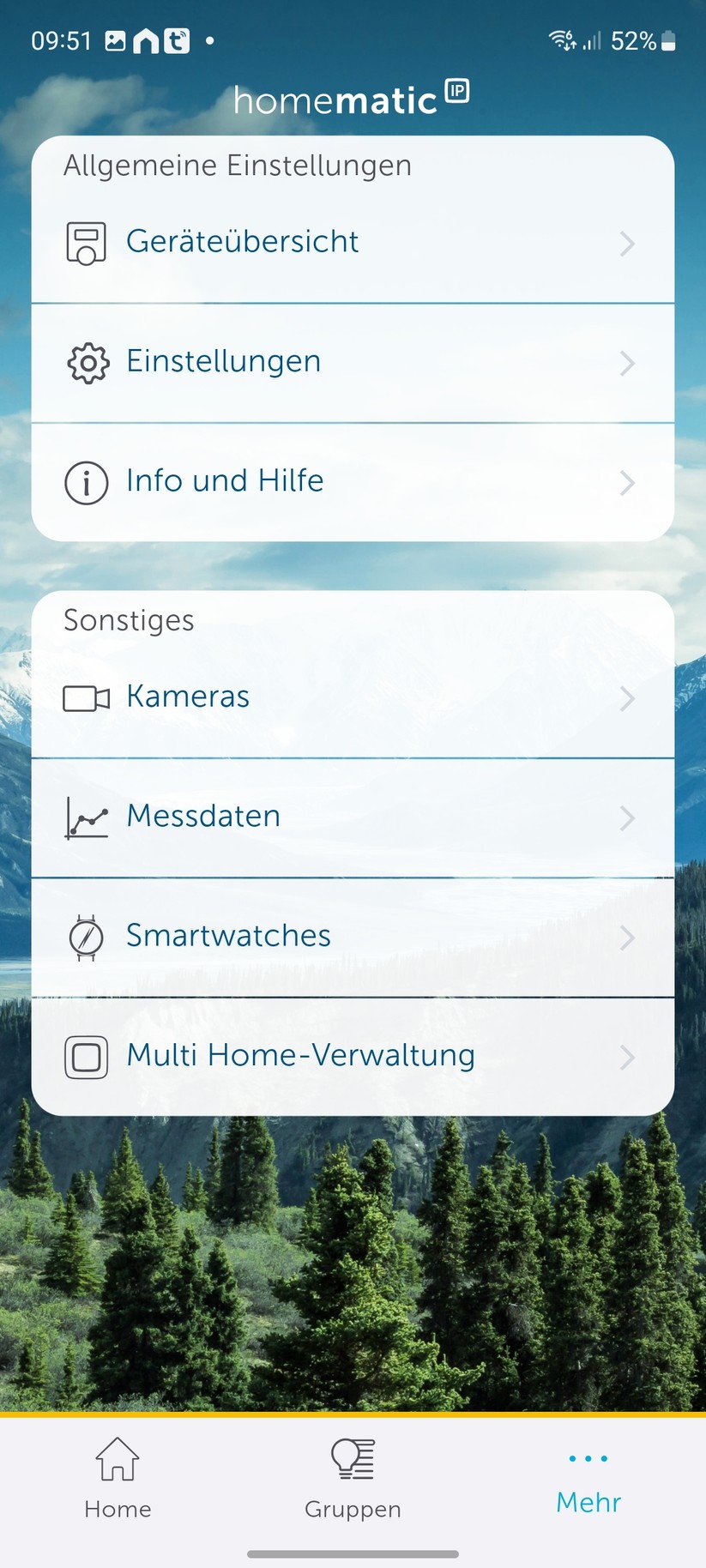
Task: Open Info und Hilfe
Action: click(x=223, y=480)
